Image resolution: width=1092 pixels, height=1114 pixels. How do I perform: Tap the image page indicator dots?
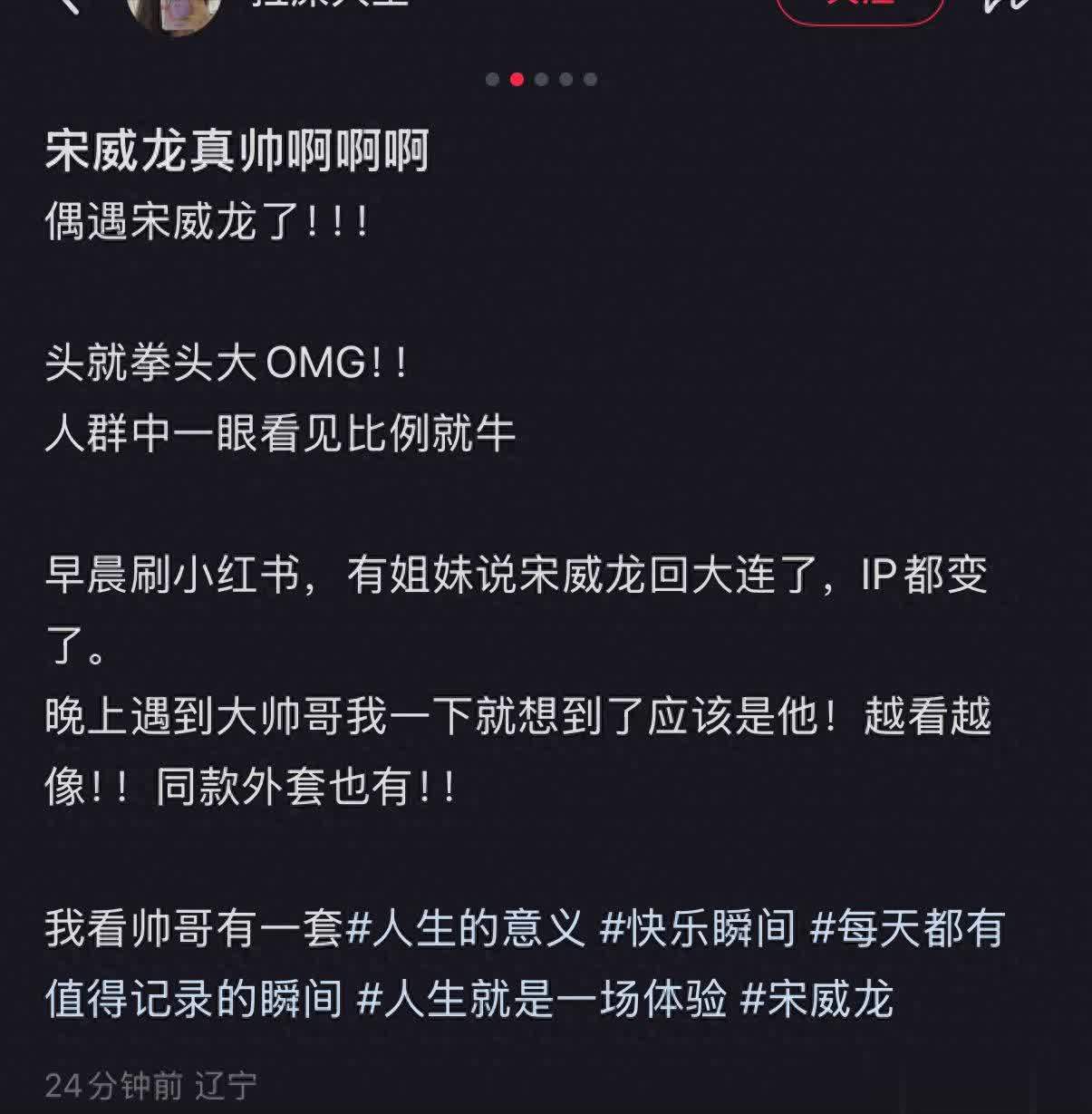[x=541, y=79]
